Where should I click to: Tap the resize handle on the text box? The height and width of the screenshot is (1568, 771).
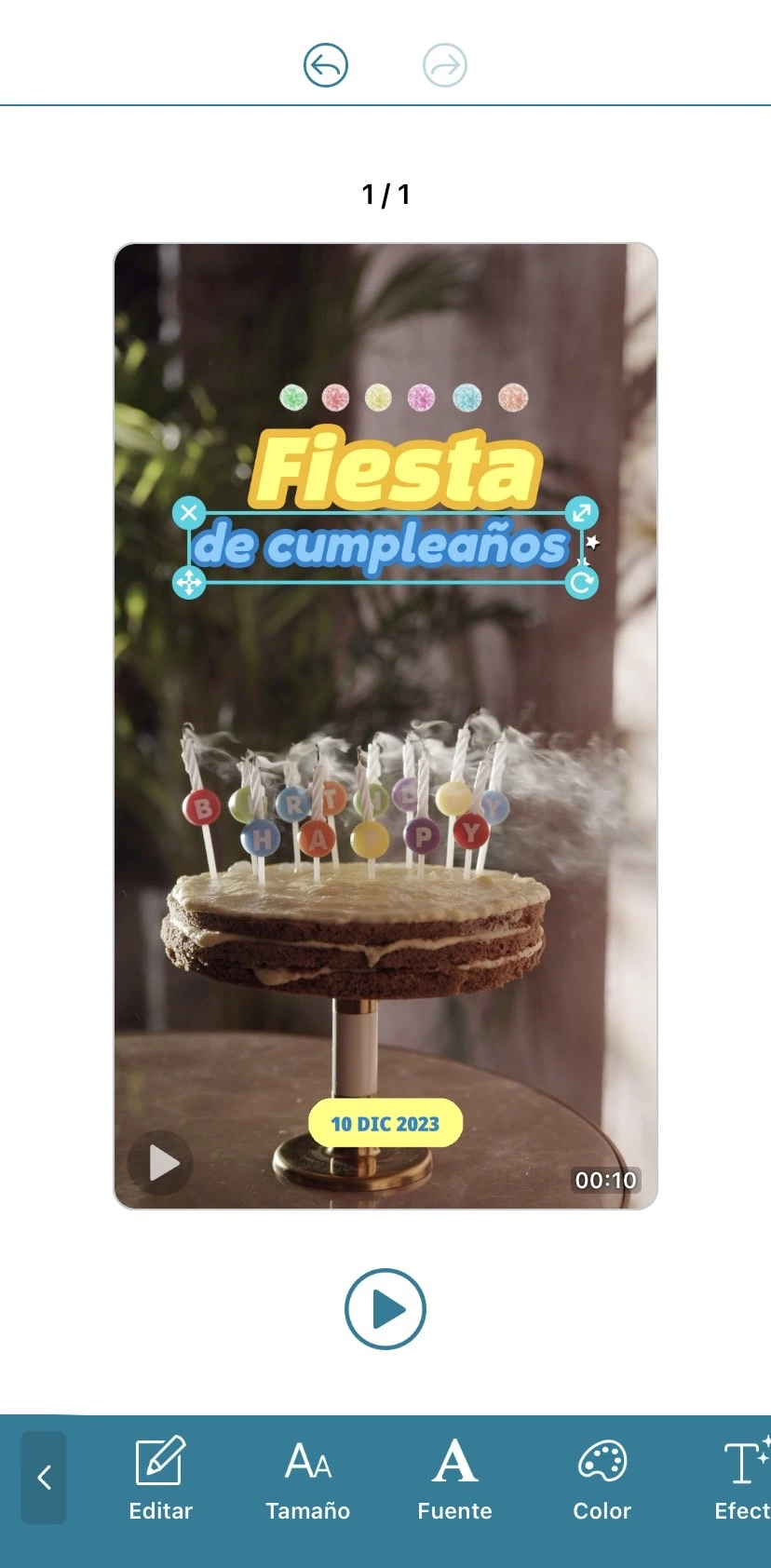click(582, 512)
